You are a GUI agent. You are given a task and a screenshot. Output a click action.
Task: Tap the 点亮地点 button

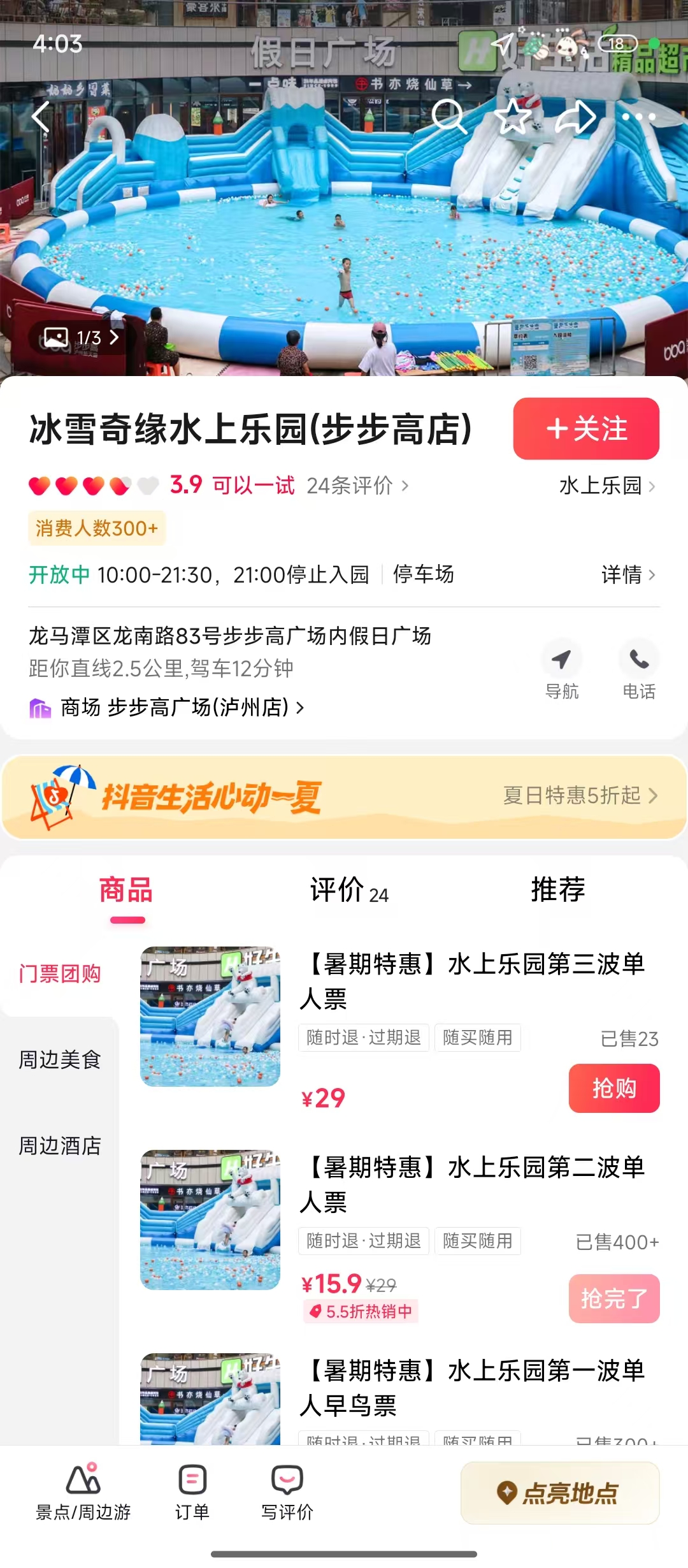[559, 1493]
